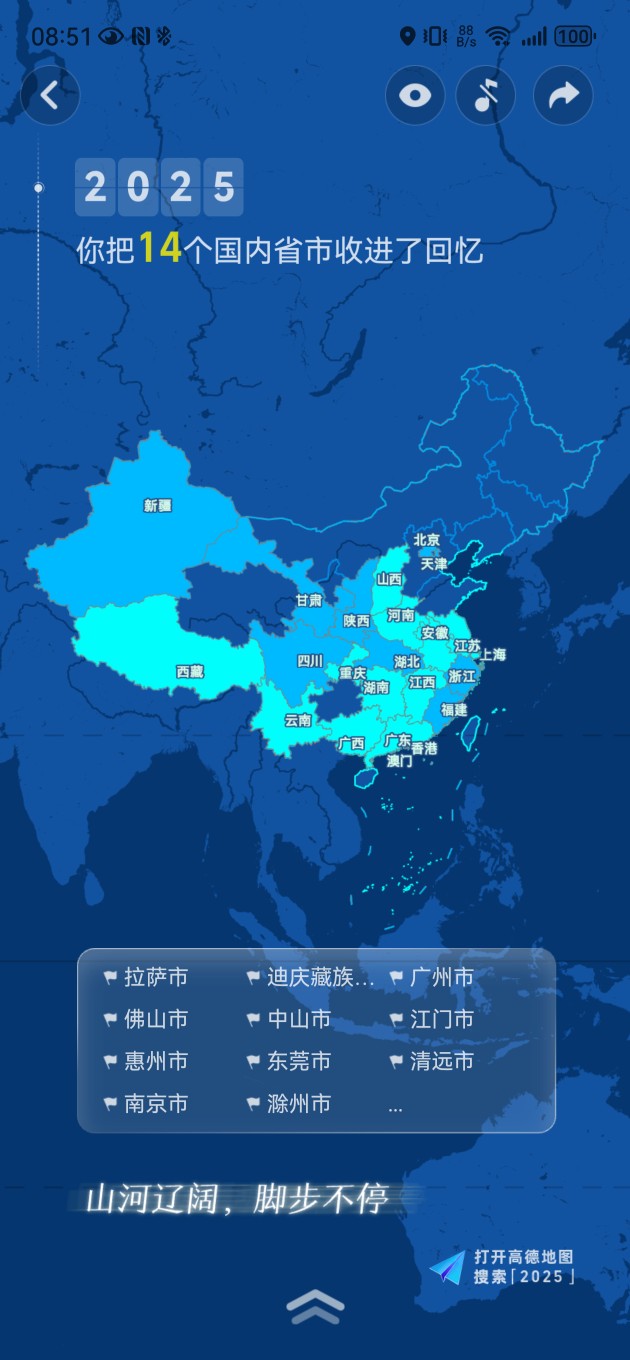Tap the double up-arrow for next page

coord(315,1306)
